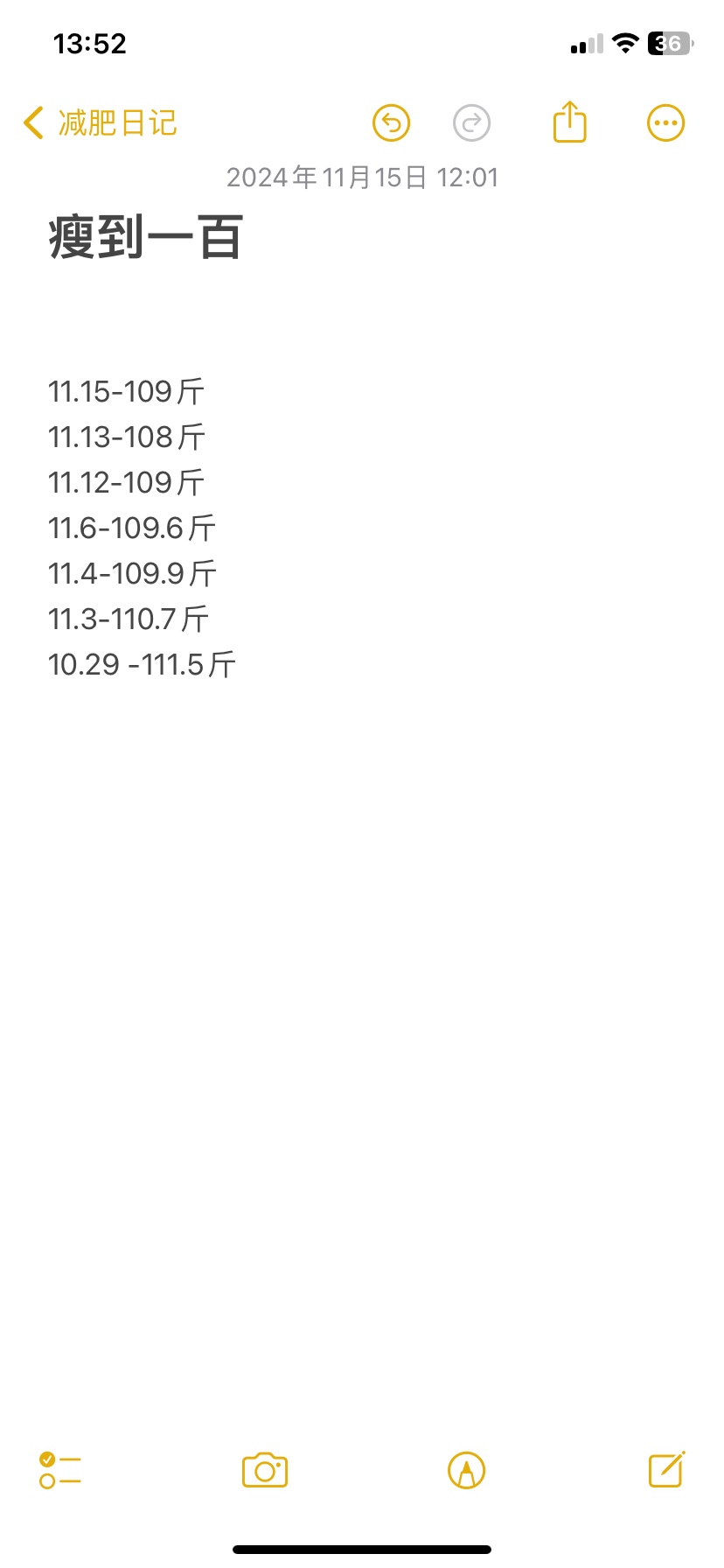Open the camera attachment option
Image resolution: width=724 pixels, height=1568 pixels.
pyautogui.click(x=265, y=1470)
